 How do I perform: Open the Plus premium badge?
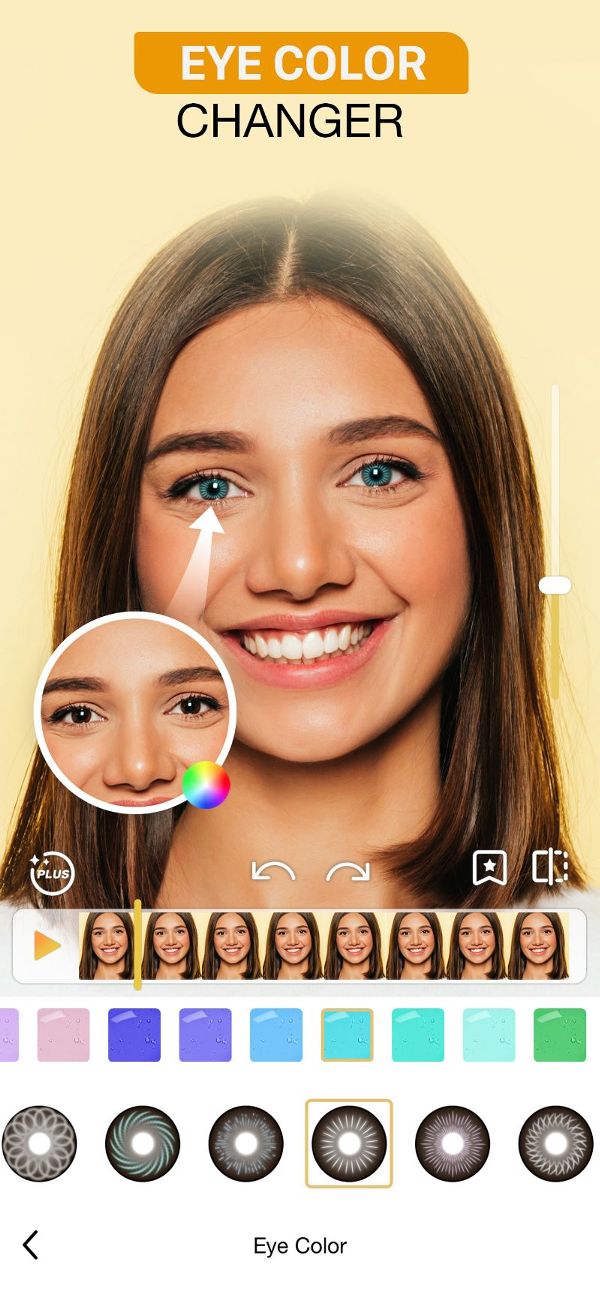[x=51, y=872]
